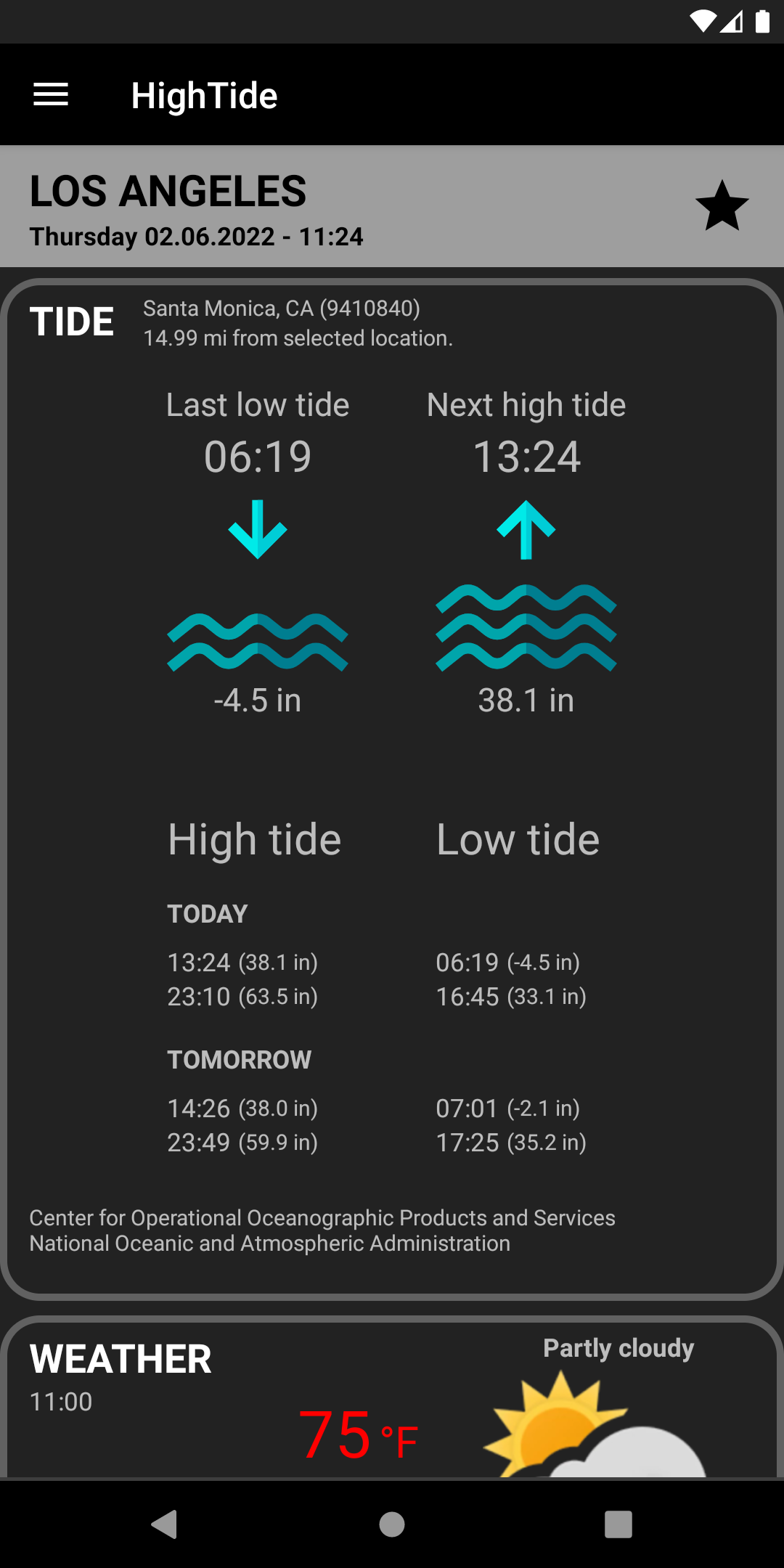This screenshot has height=1568, width=784.
Task: Tap the downward last low tide arrow
Action: click(257, 528)
